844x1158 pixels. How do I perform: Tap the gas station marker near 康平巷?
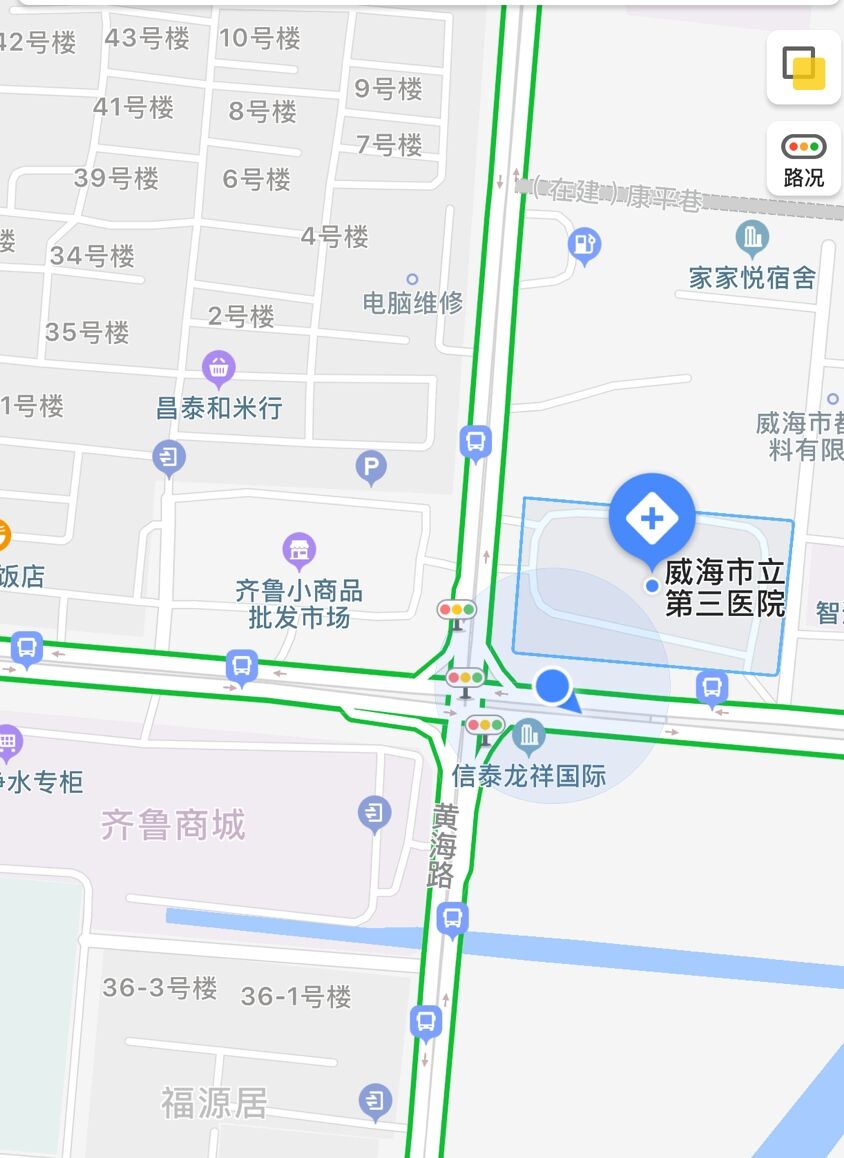click(584, 244)
